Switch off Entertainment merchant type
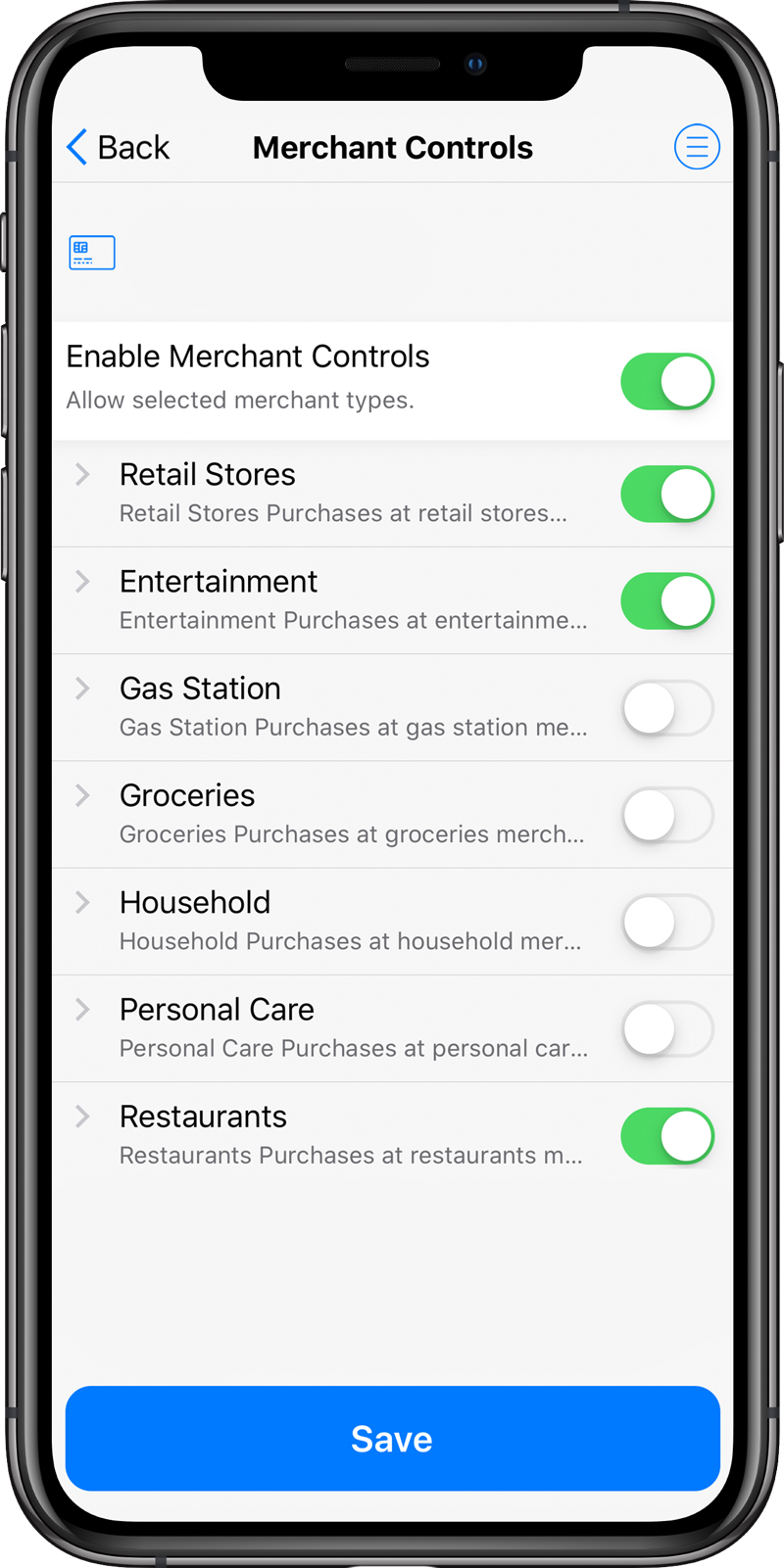 click(x=667, y=600)
